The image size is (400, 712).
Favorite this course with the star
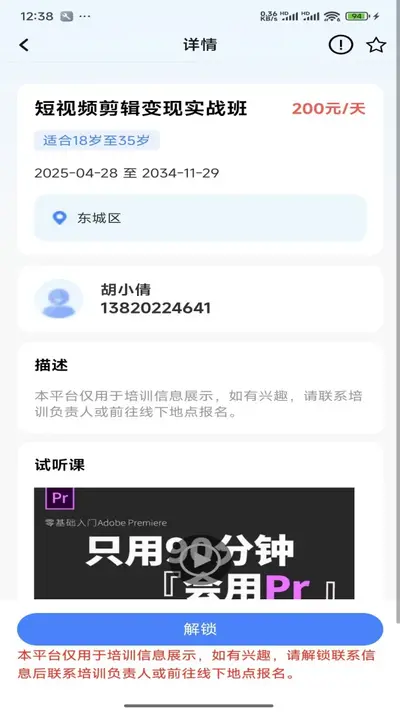[376, 44]
